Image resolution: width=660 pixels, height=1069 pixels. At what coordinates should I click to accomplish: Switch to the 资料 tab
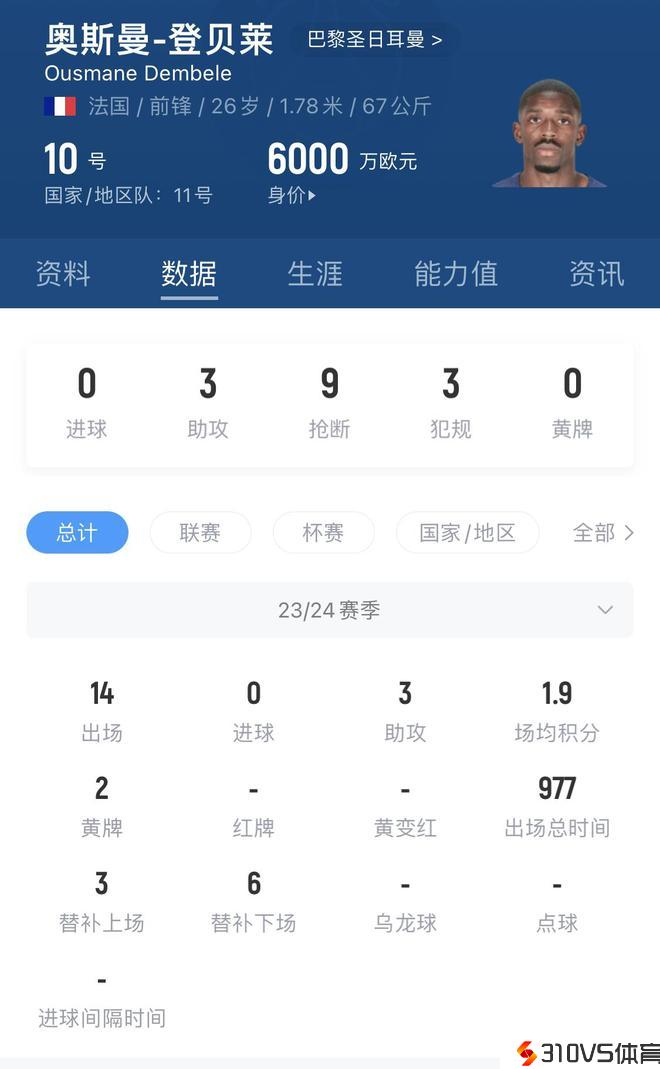pos(63,274)
